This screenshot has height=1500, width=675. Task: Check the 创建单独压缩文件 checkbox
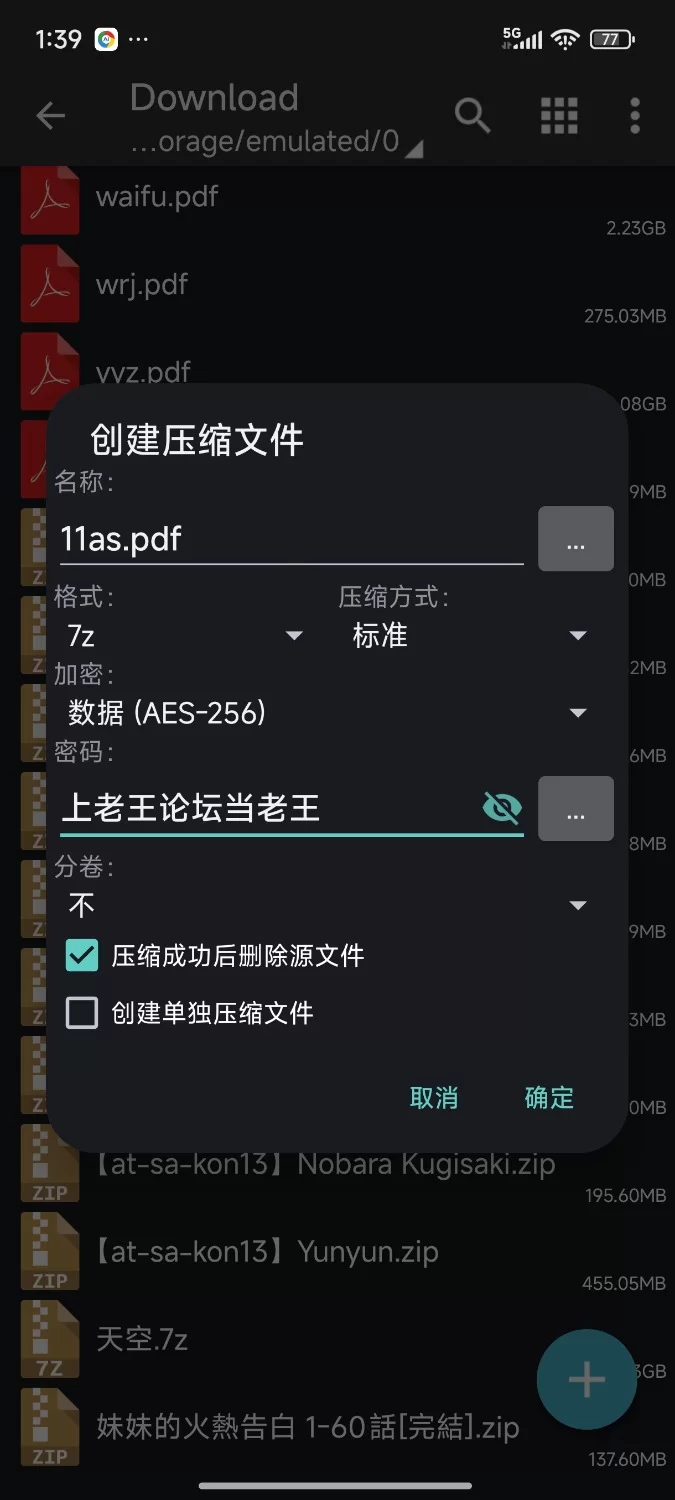coord(82,1013)
